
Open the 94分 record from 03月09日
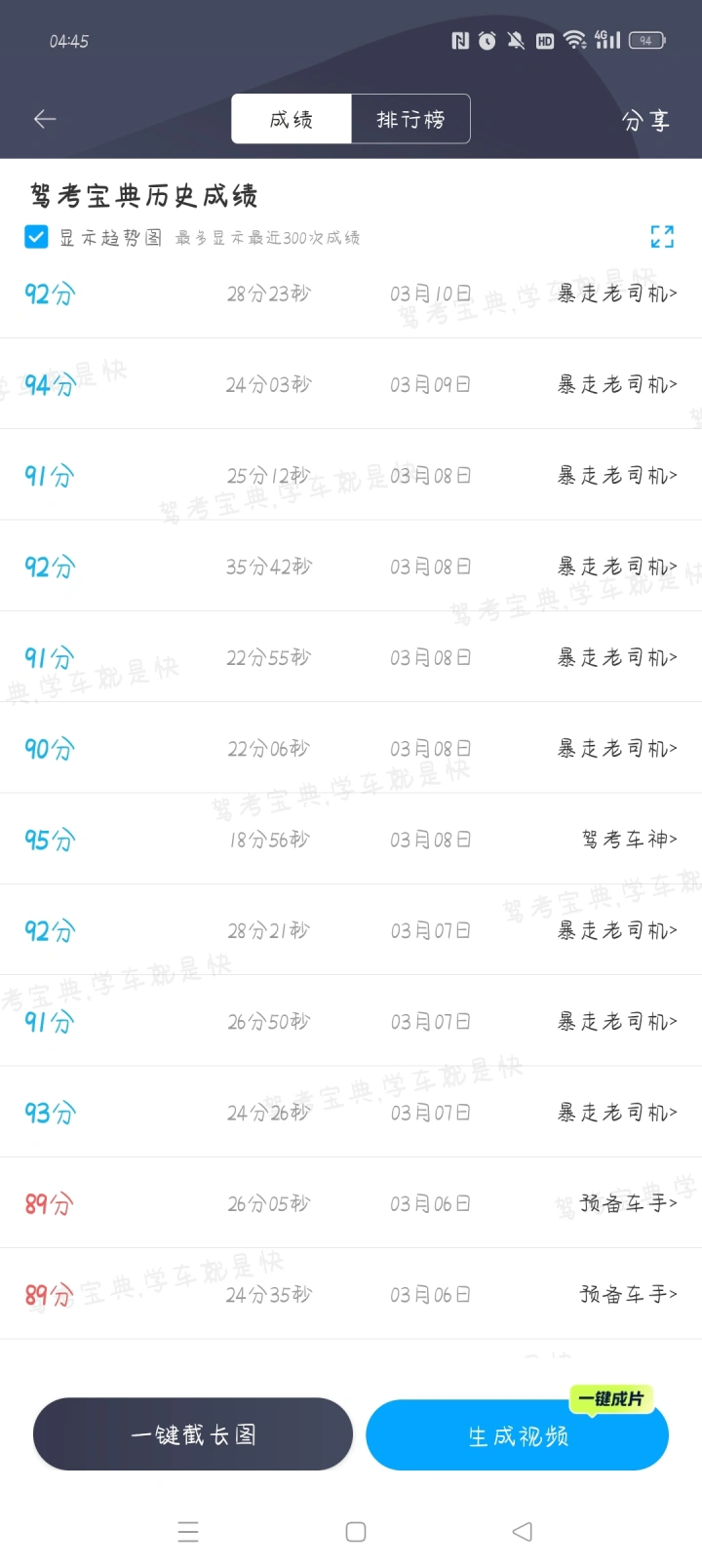click(x=351, y=384)
